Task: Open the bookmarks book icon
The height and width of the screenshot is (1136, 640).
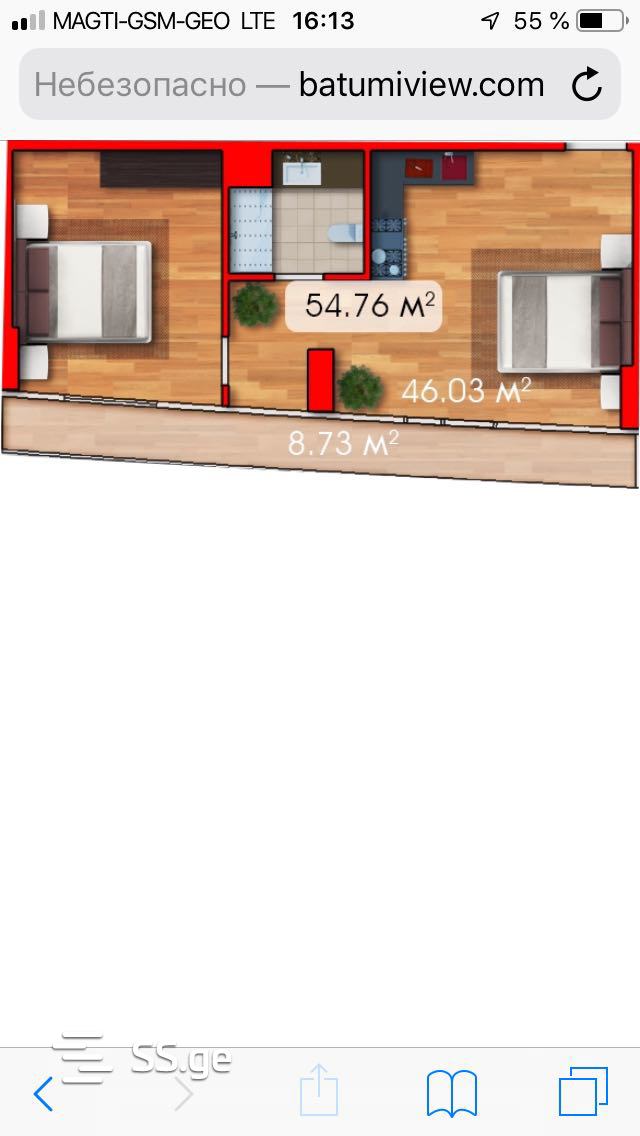Action: point(451,1093)
